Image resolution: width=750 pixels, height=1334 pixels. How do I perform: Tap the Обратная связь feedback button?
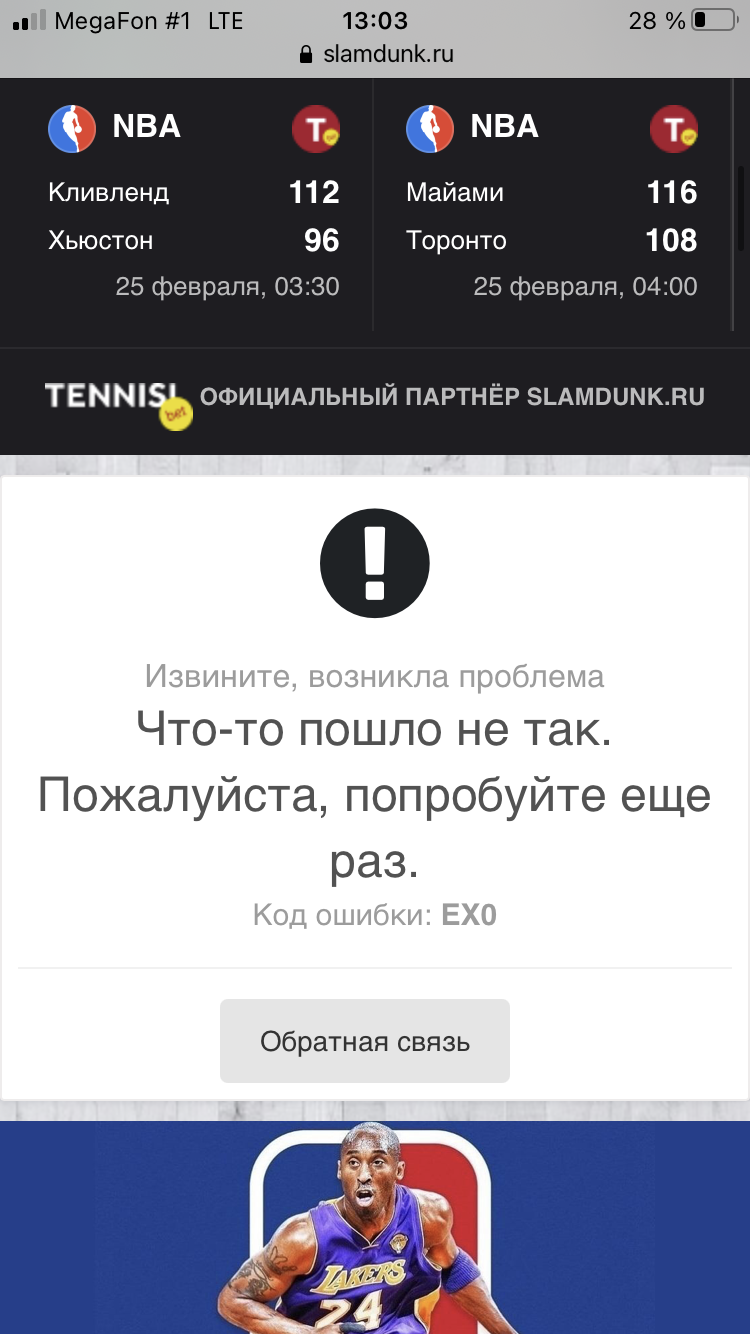(365, 1041)
